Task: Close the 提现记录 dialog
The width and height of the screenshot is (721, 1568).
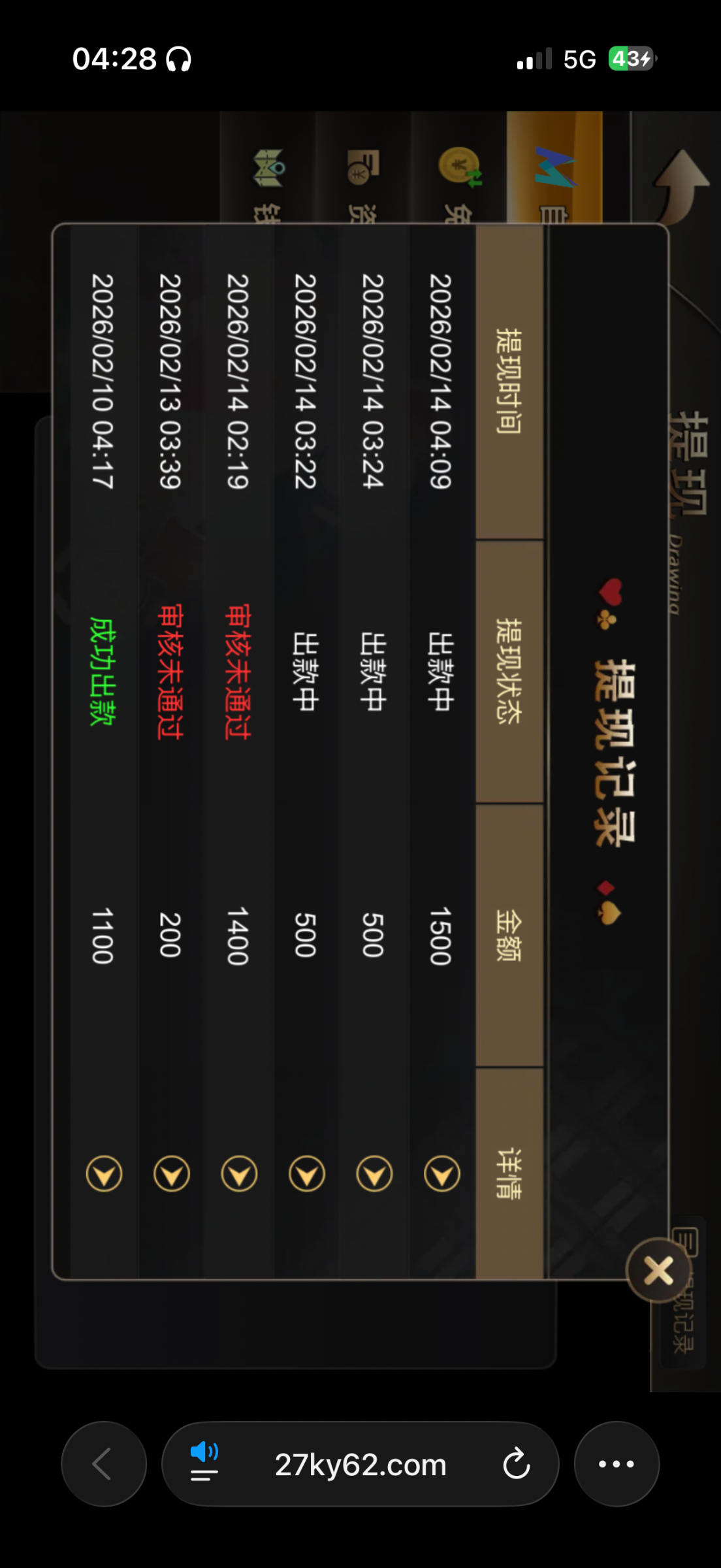Action: (658, 1271)
